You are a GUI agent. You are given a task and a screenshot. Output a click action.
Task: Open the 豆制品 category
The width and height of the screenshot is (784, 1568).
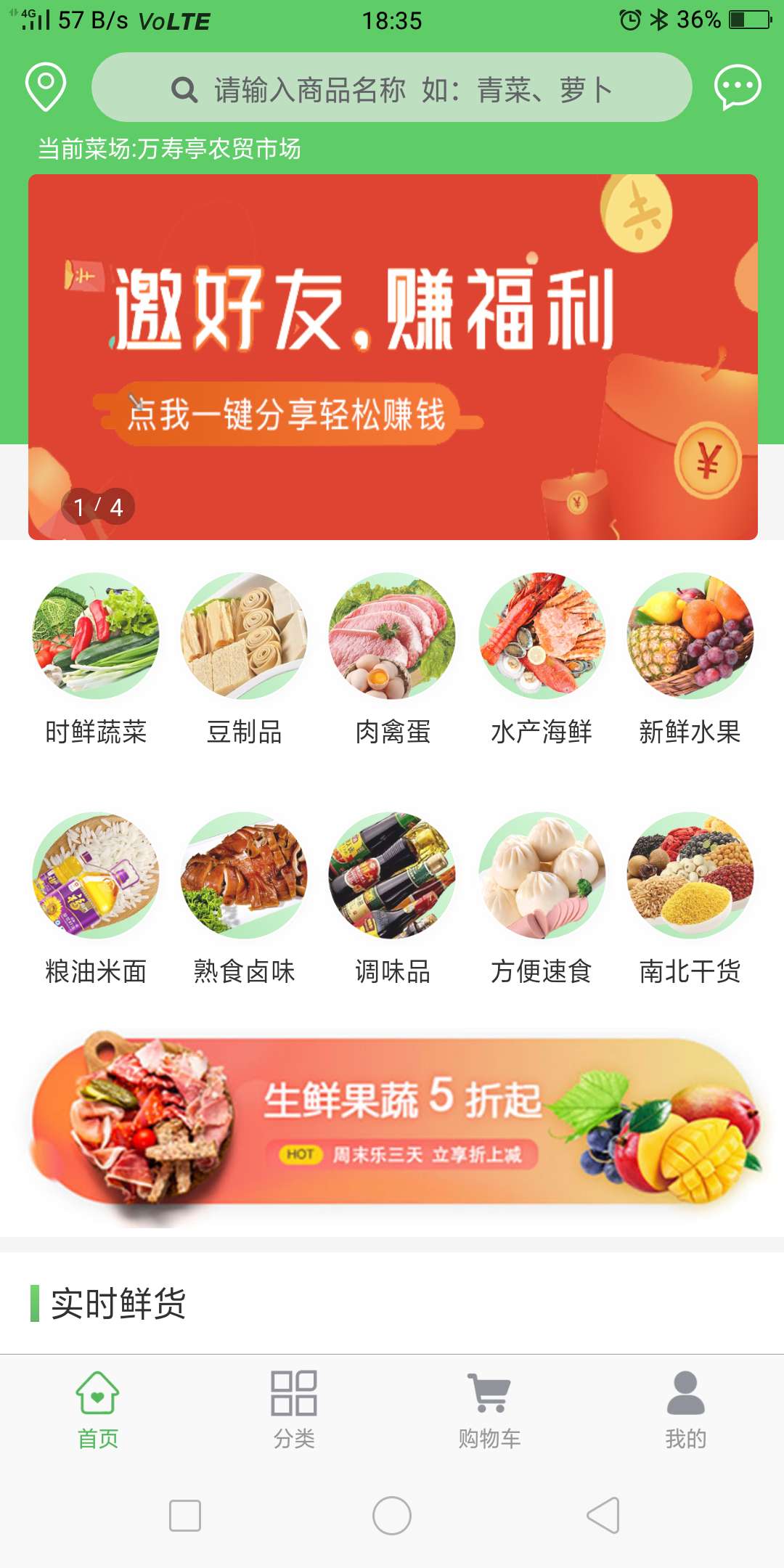(x=244, y=657)
